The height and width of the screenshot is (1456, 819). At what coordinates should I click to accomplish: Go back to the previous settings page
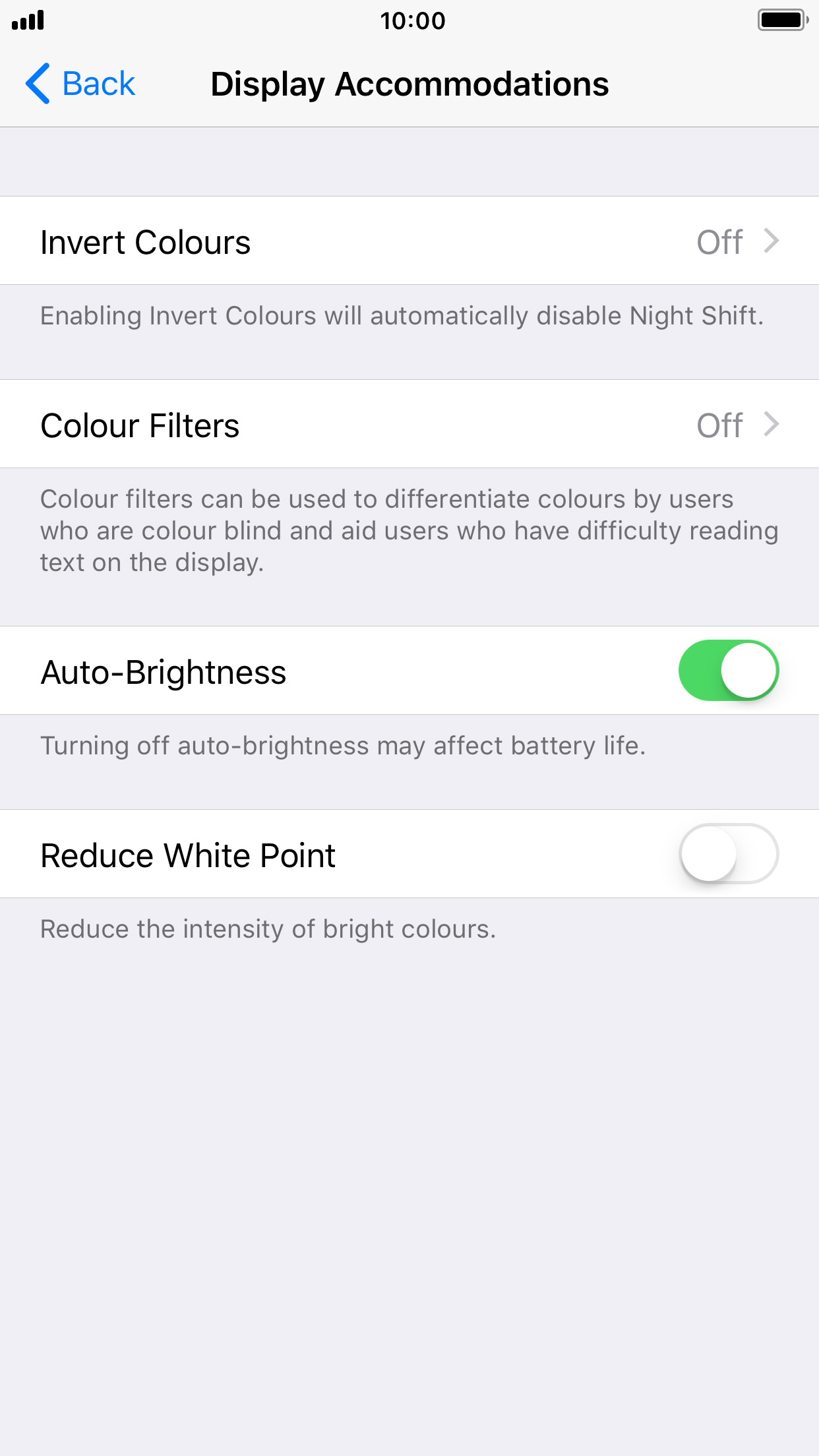(x=80, y=84)
